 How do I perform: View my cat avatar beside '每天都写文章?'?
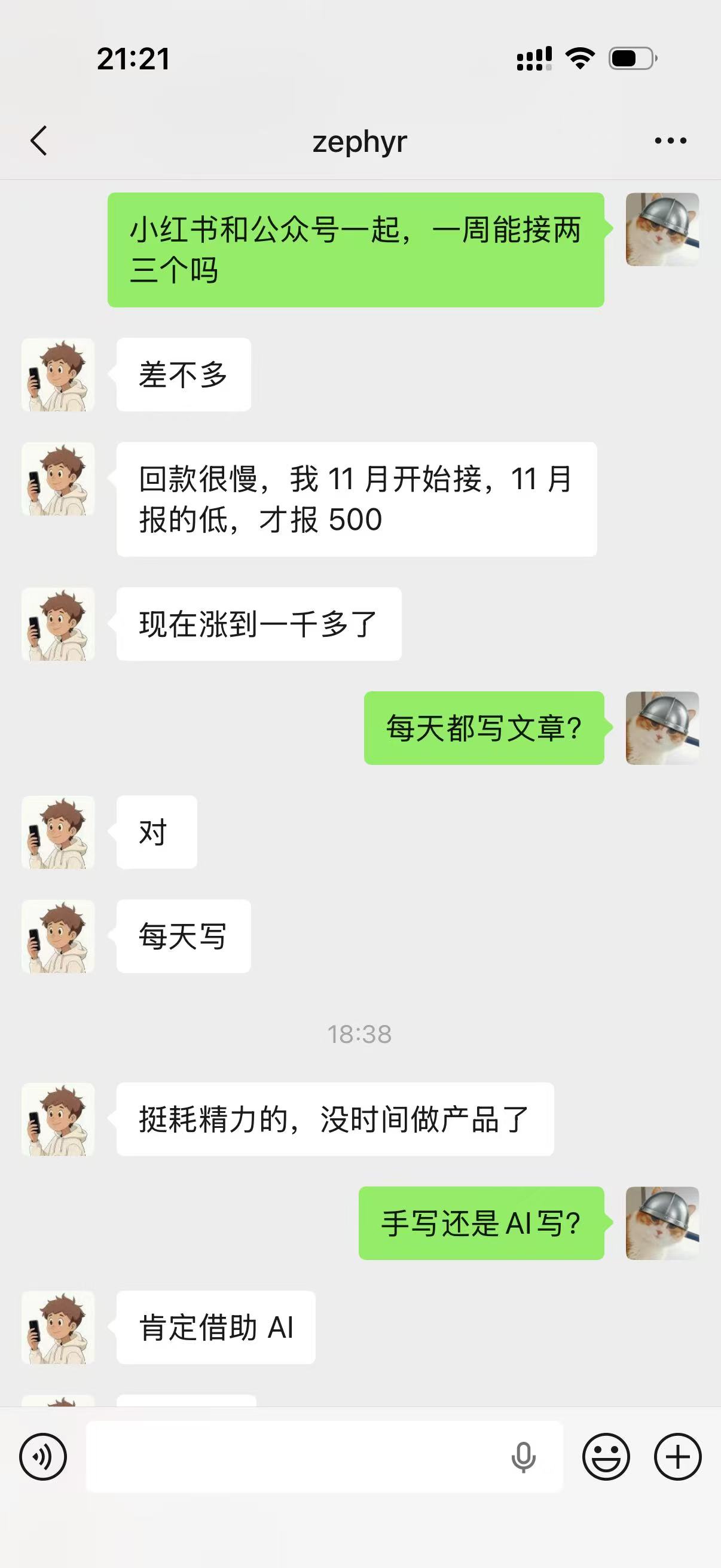point(662,728)
